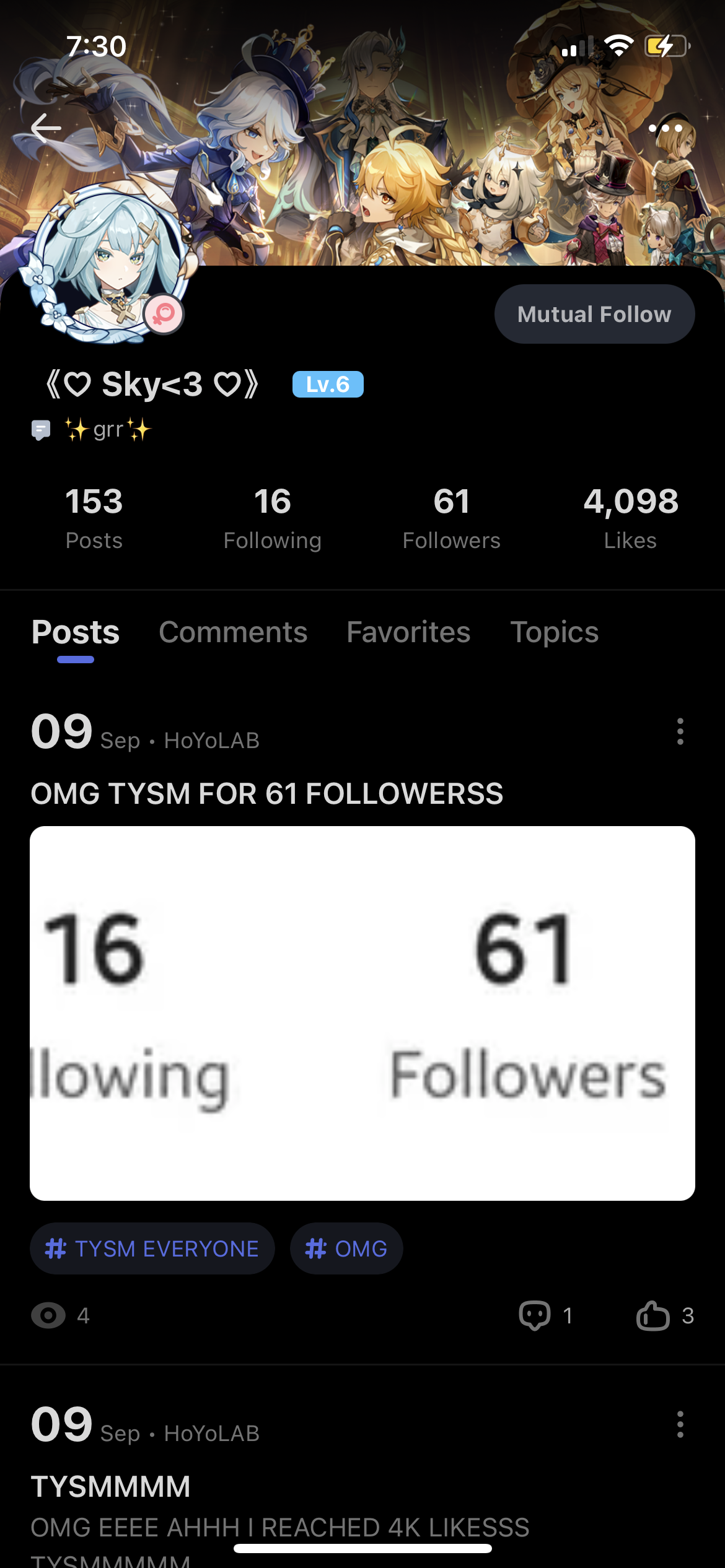The width and height of the screenshot is (725, 1568).
Task: Tap the TYSM EVERYONE hashtag
Action: pyautogui.click(x=152, y=1248)
